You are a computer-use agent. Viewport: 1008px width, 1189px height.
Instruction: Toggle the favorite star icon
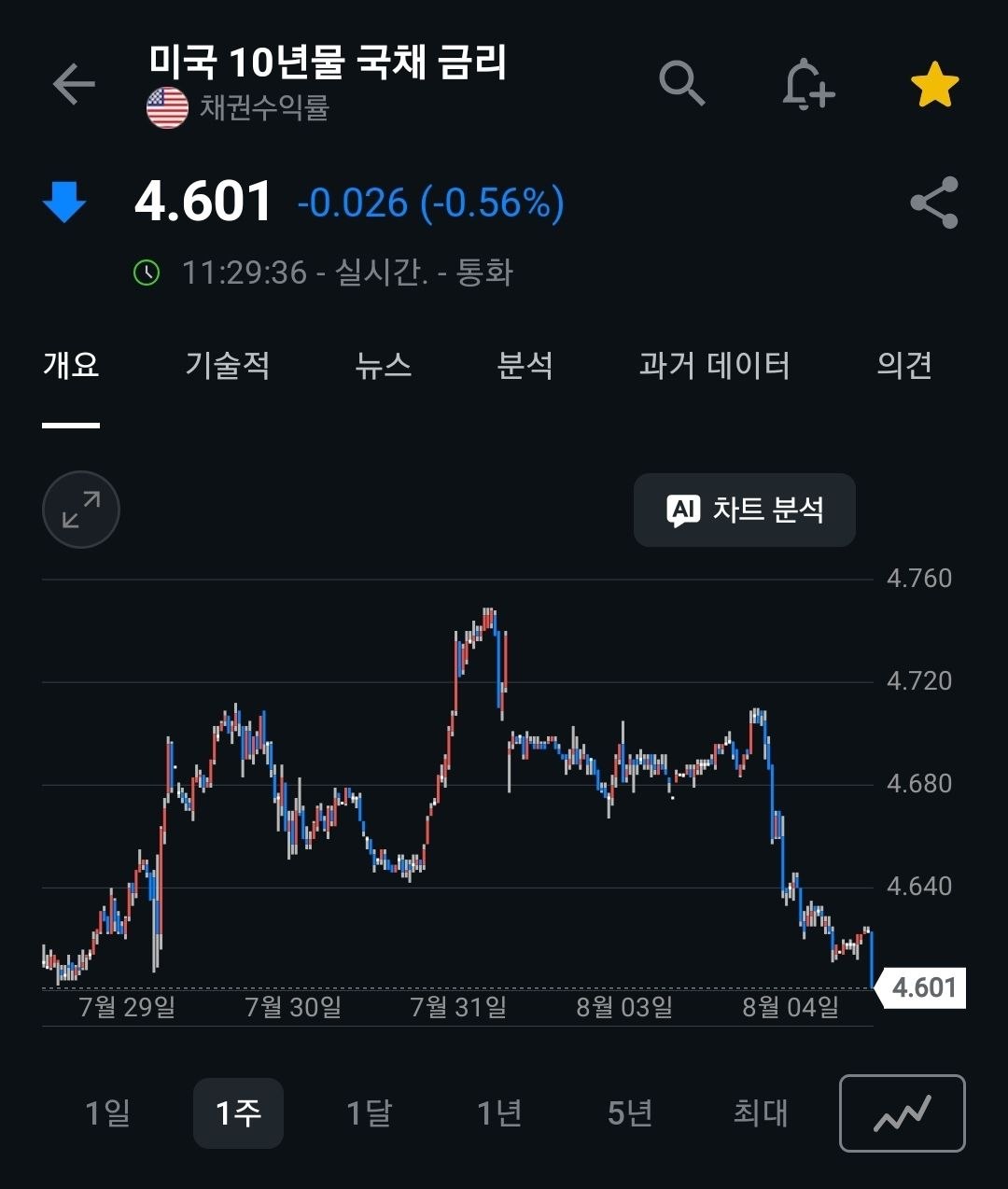pos(934,85)
